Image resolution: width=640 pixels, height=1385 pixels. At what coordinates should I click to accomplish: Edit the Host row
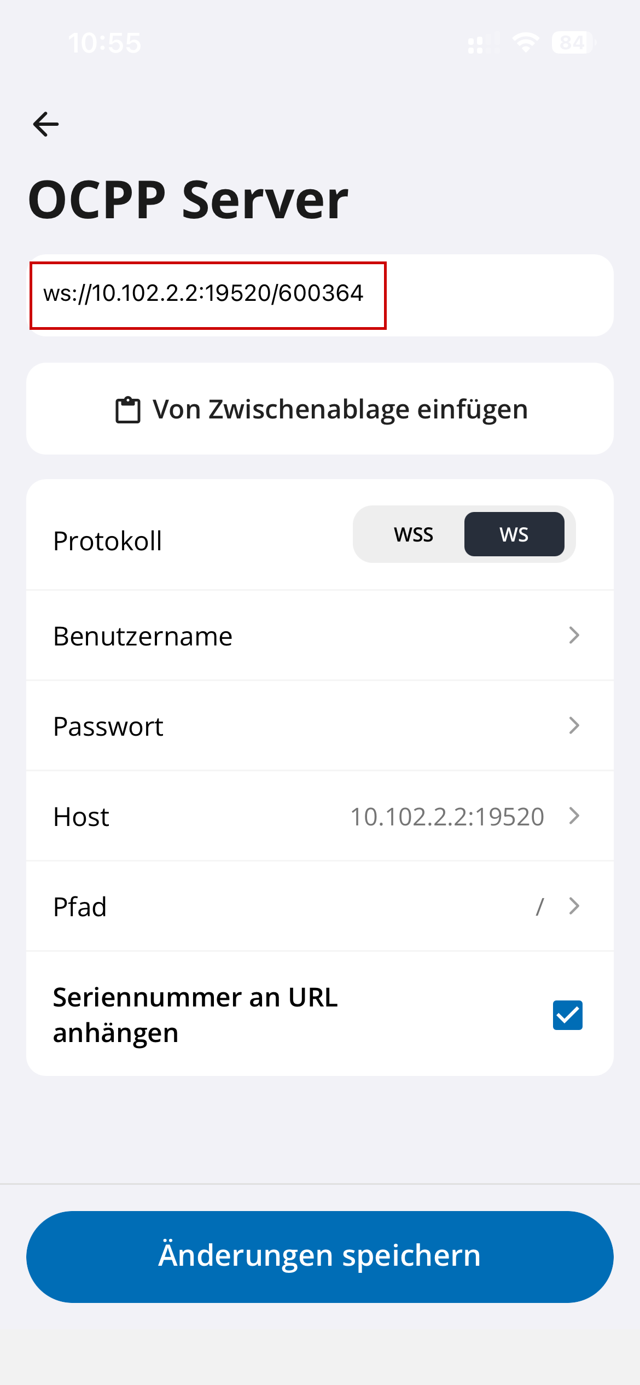(319, 816)
